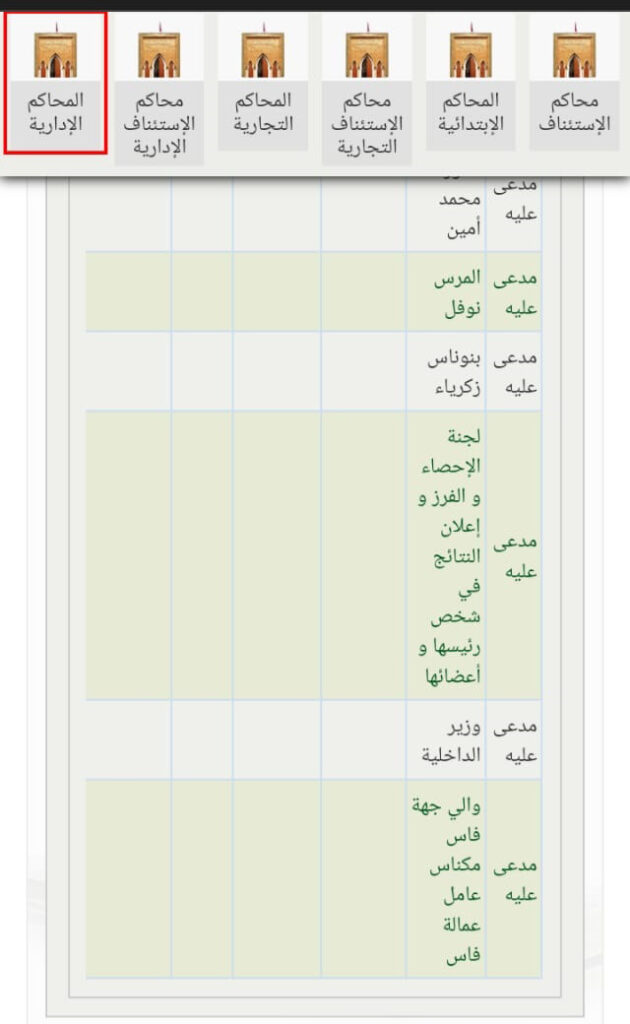Open محاكم الإستئناف الإدارية category

click(158, 90)
